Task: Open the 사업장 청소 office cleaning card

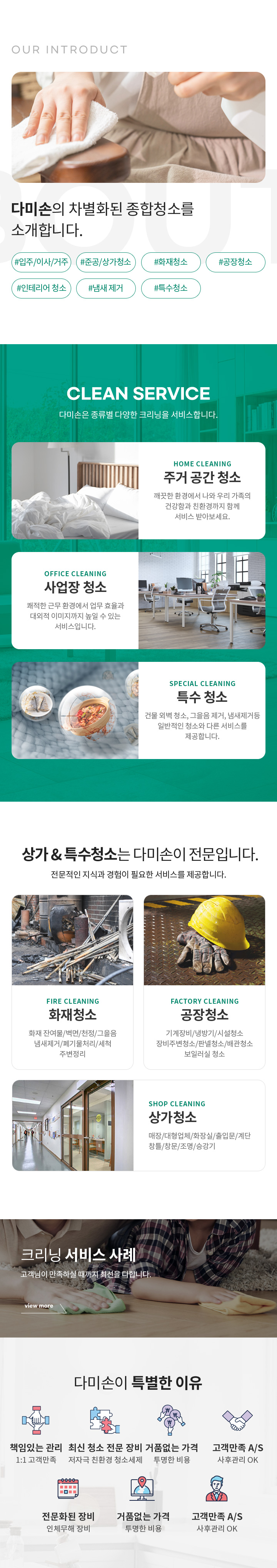Action: [138, 601]
